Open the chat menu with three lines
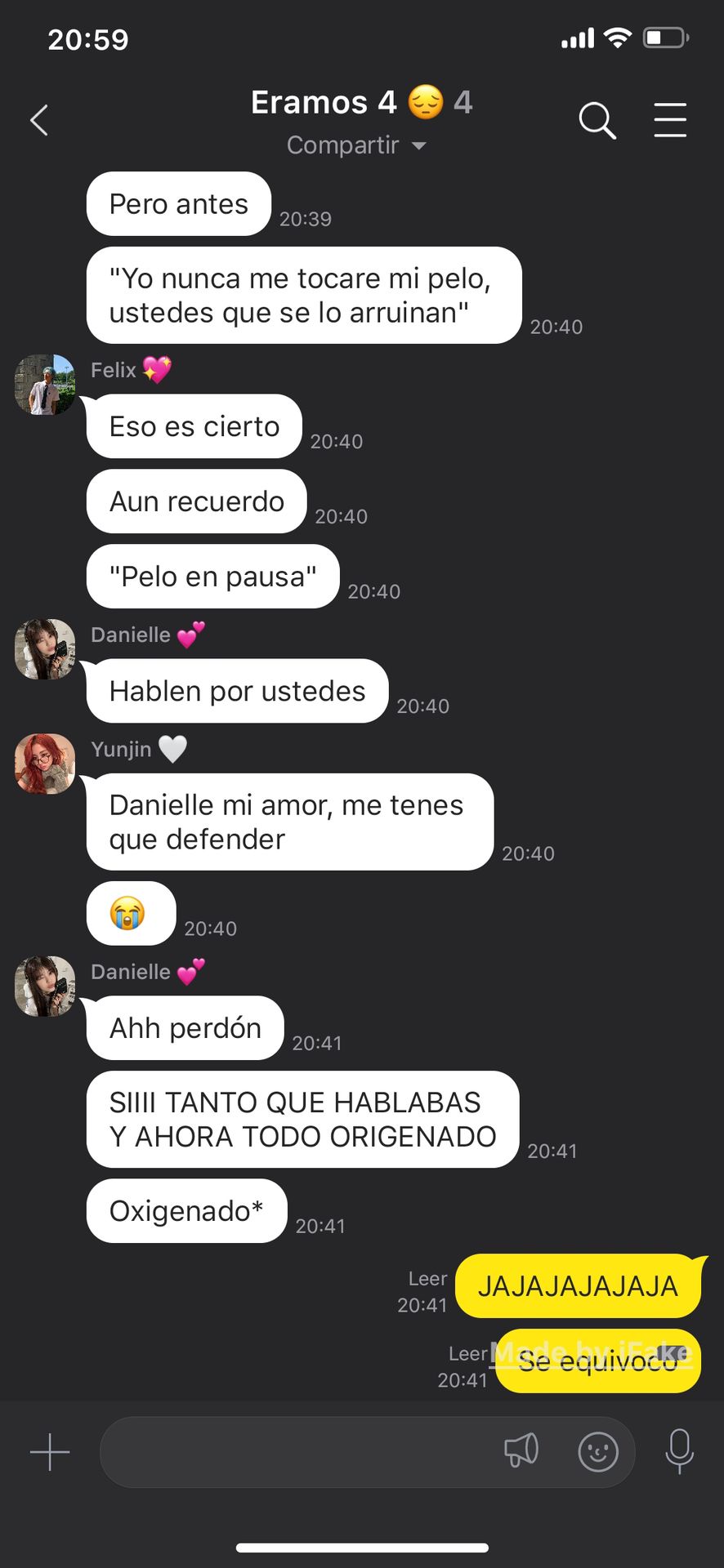Image resolution: width=724 pixels, height=1568 pixels. click(670, 120)
